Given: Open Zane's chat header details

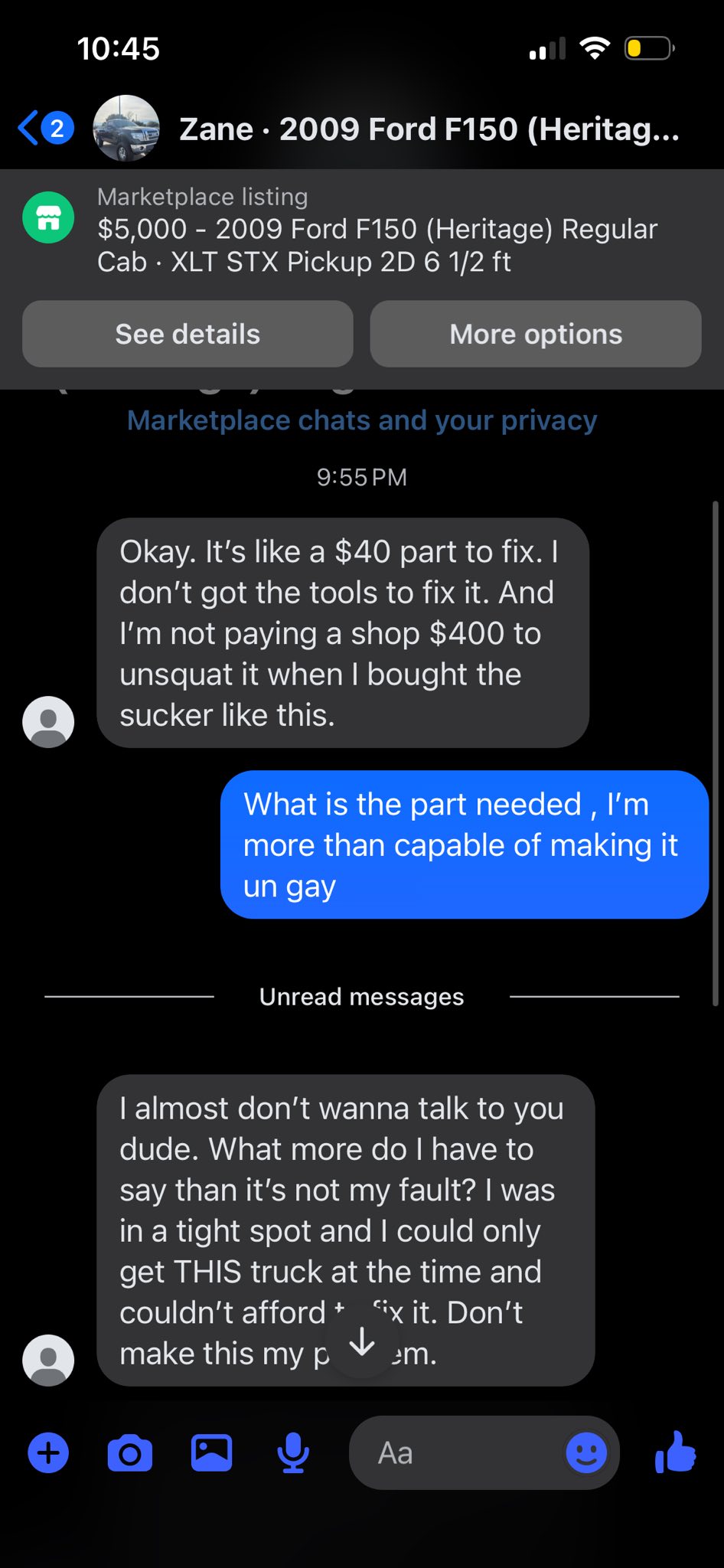Looking at the screenshot, I should tap(429, 129).
